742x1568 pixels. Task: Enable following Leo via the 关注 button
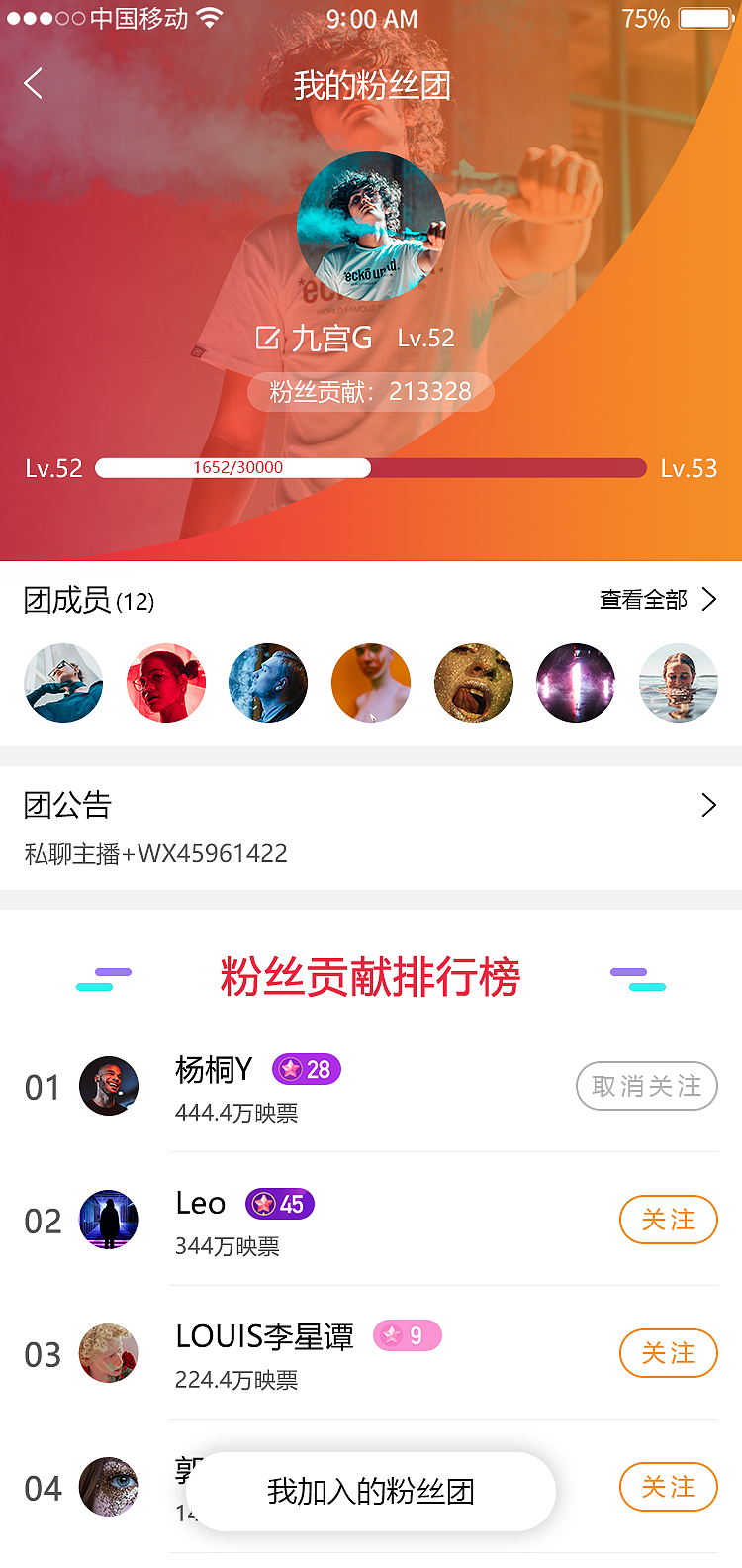(x=669, y=1220)
